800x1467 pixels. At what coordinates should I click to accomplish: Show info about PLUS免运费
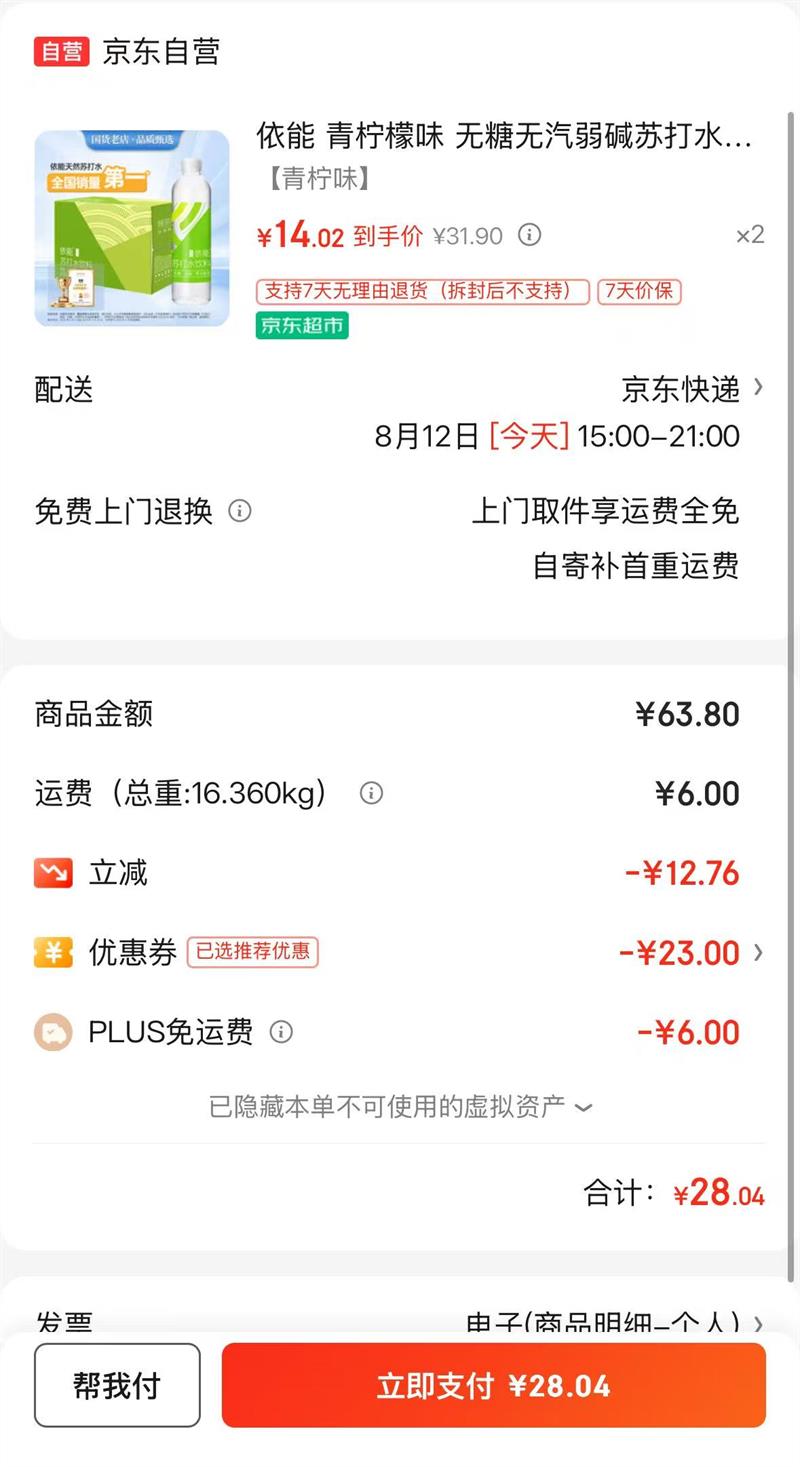tap(282, 1032)
